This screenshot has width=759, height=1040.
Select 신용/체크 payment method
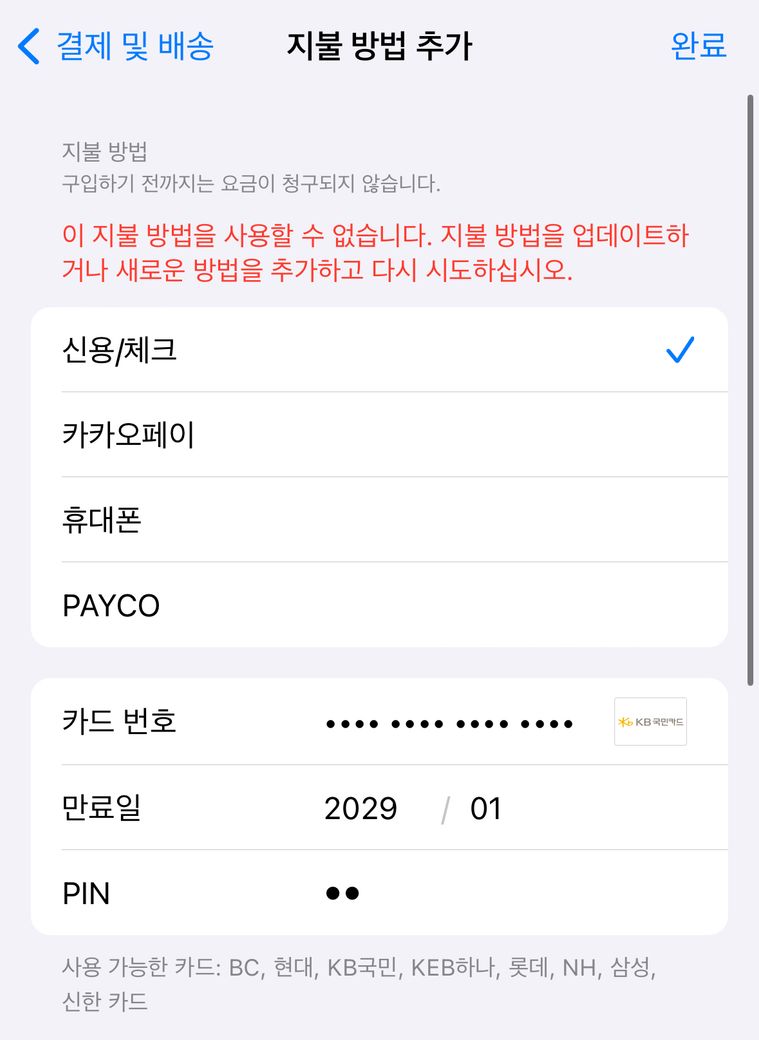click(x=379, y=350)
